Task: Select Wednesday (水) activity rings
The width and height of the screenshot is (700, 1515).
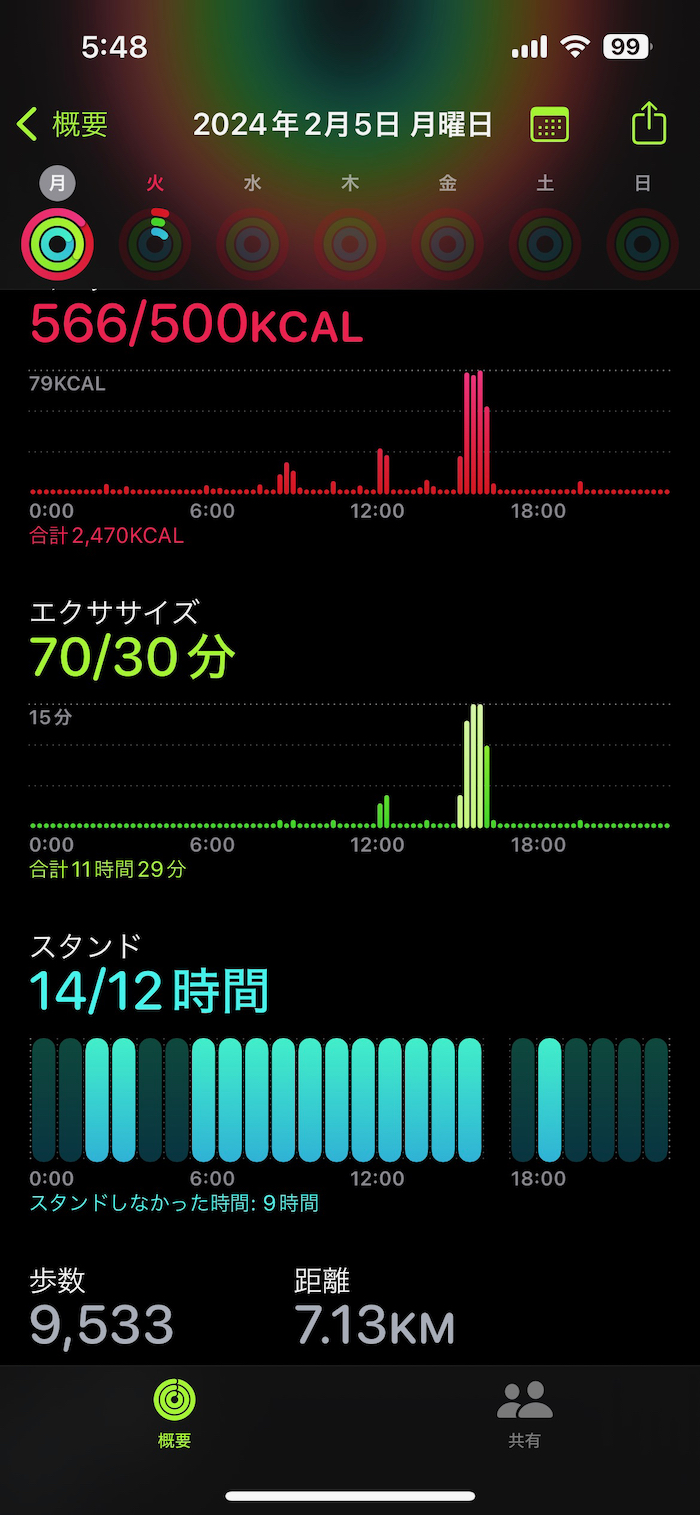Action: [x=252, y=243]
